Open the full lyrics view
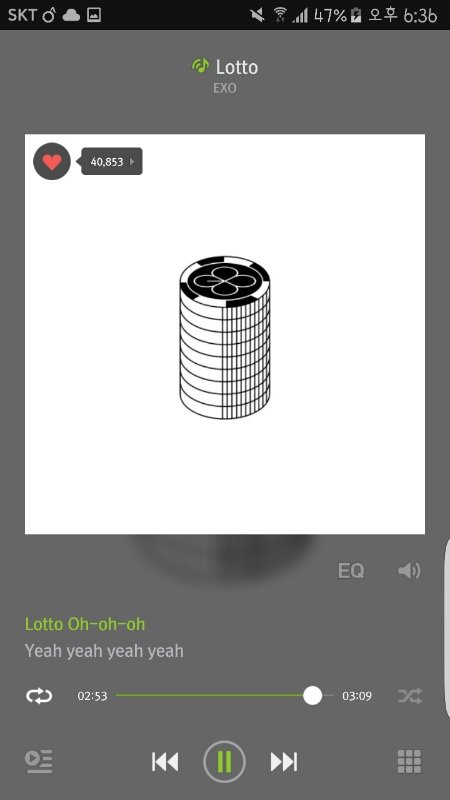The height and width of the screenshot is (800, 450). 104,637
